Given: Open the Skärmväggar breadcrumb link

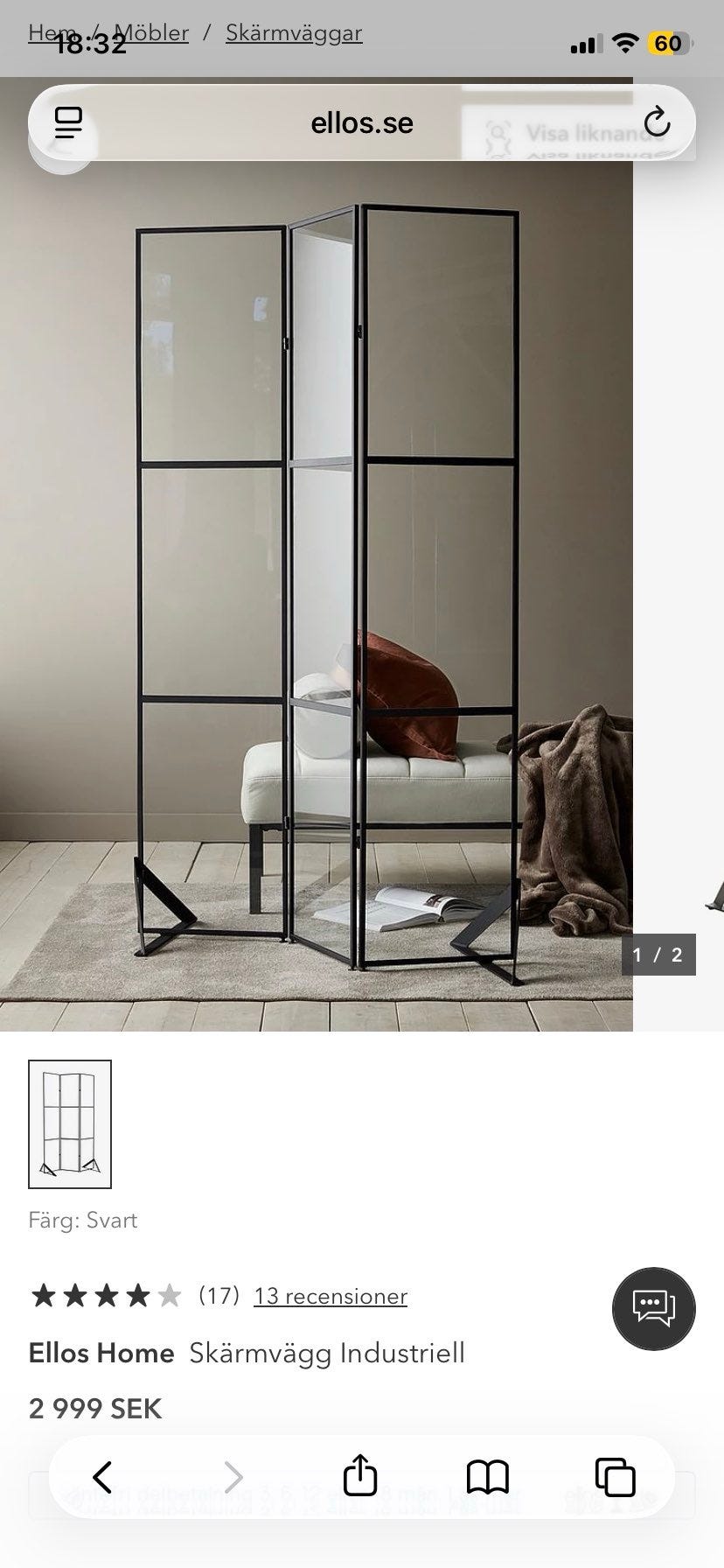Looking at the screenshot, I should click(x=293, y=31).
